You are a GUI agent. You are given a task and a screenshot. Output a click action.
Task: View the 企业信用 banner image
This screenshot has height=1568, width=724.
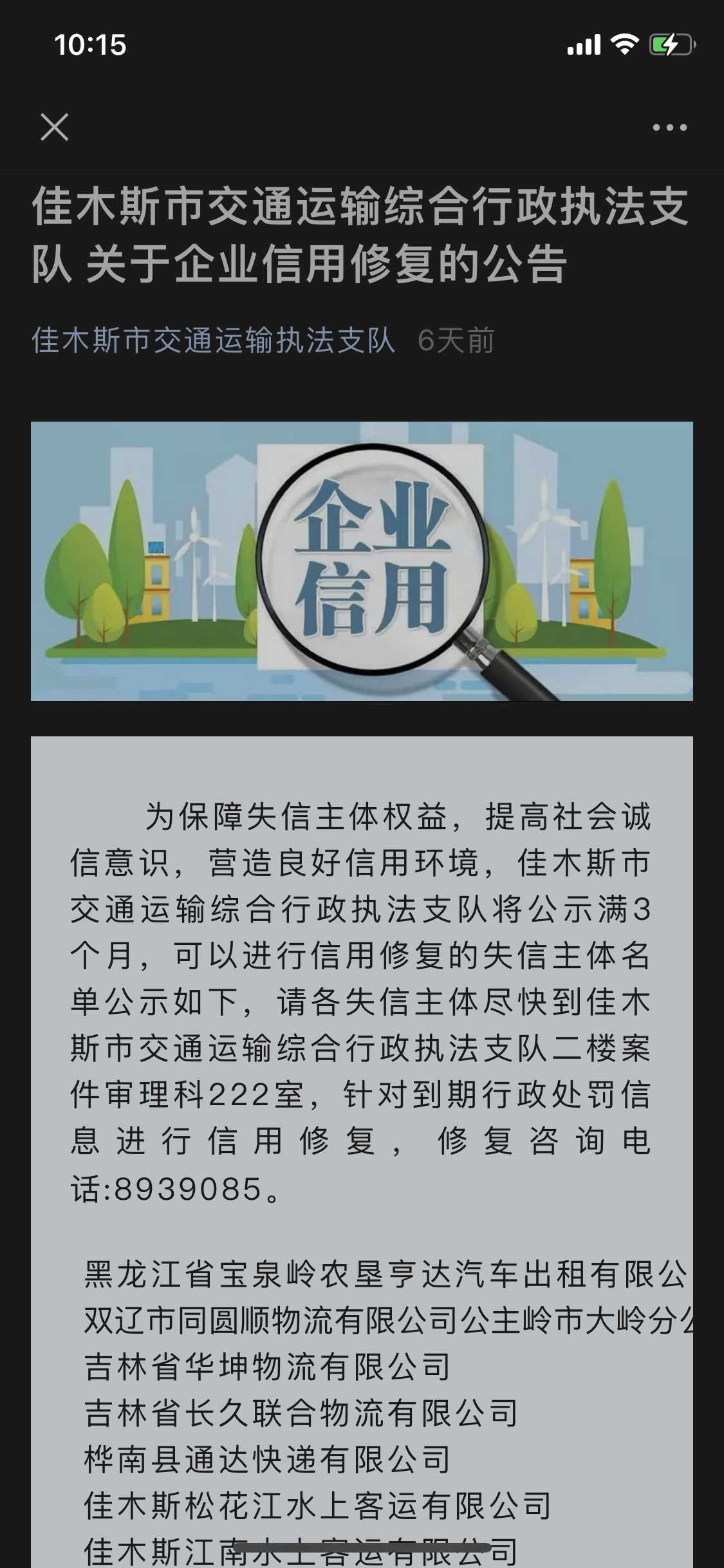[x=362, y=561]
